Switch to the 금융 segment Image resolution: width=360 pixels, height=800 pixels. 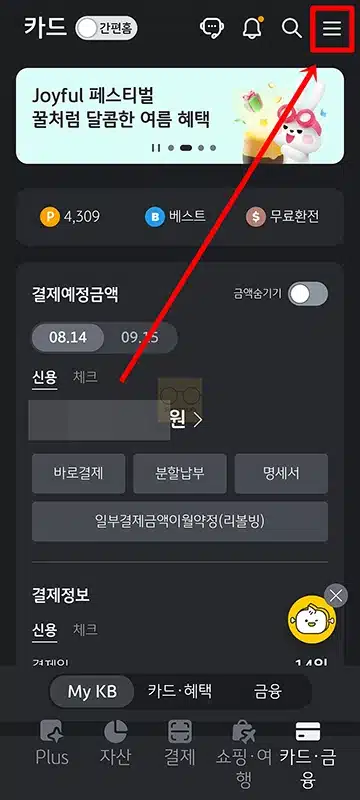coord(267,692)
